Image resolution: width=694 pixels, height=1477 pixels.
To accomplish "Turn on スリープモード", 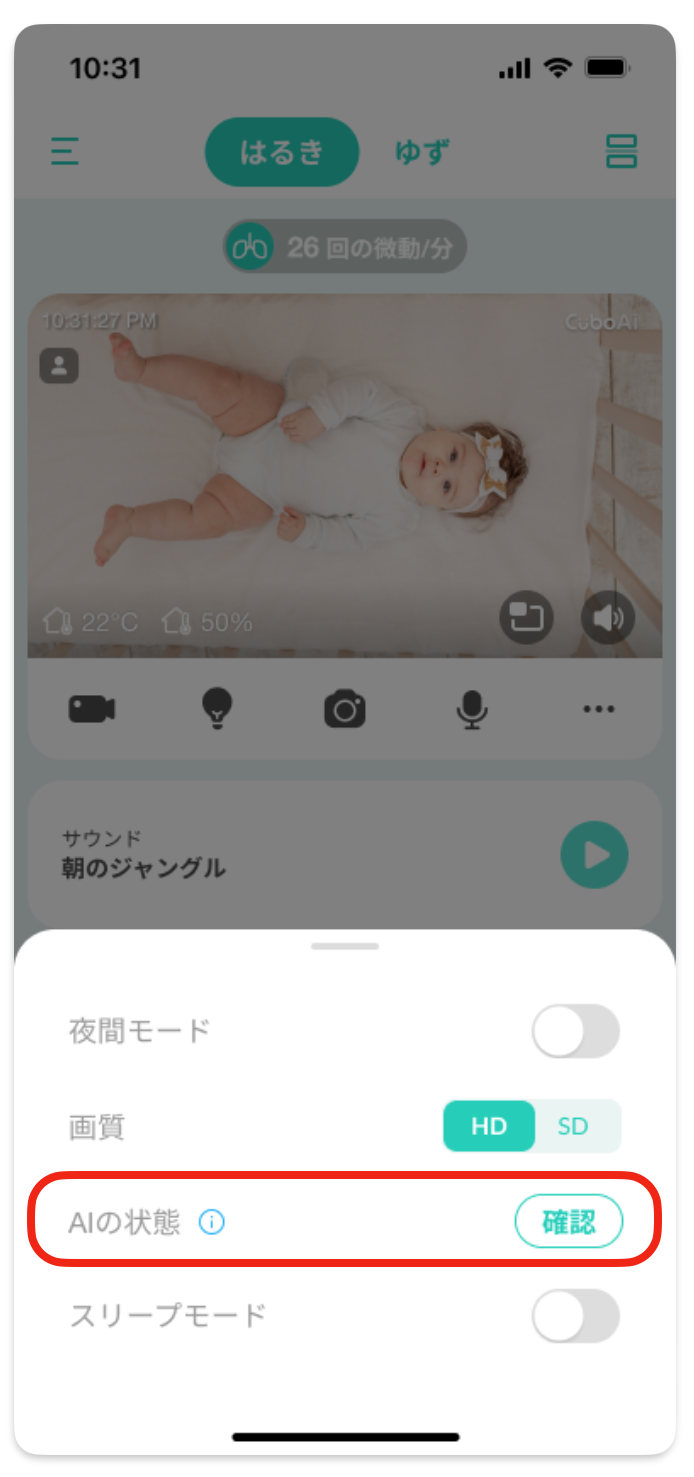I will tap(575, 1315).
